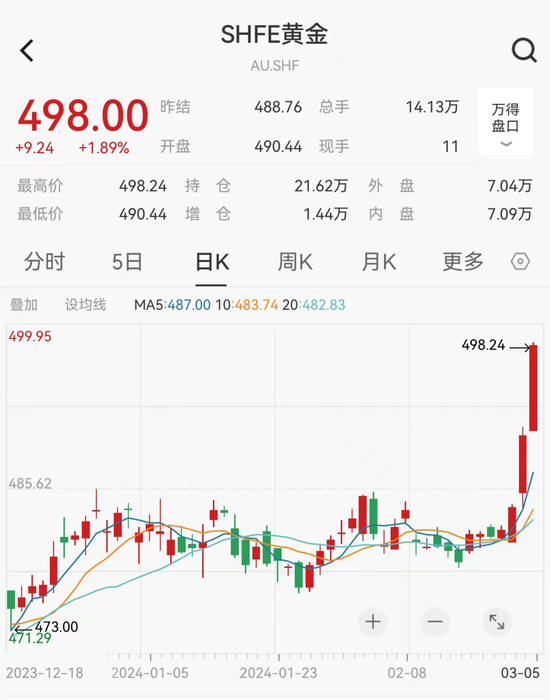Open 设均线 moving average settings
The height and width of the screenshot is (700, 550).
(85, 305)
